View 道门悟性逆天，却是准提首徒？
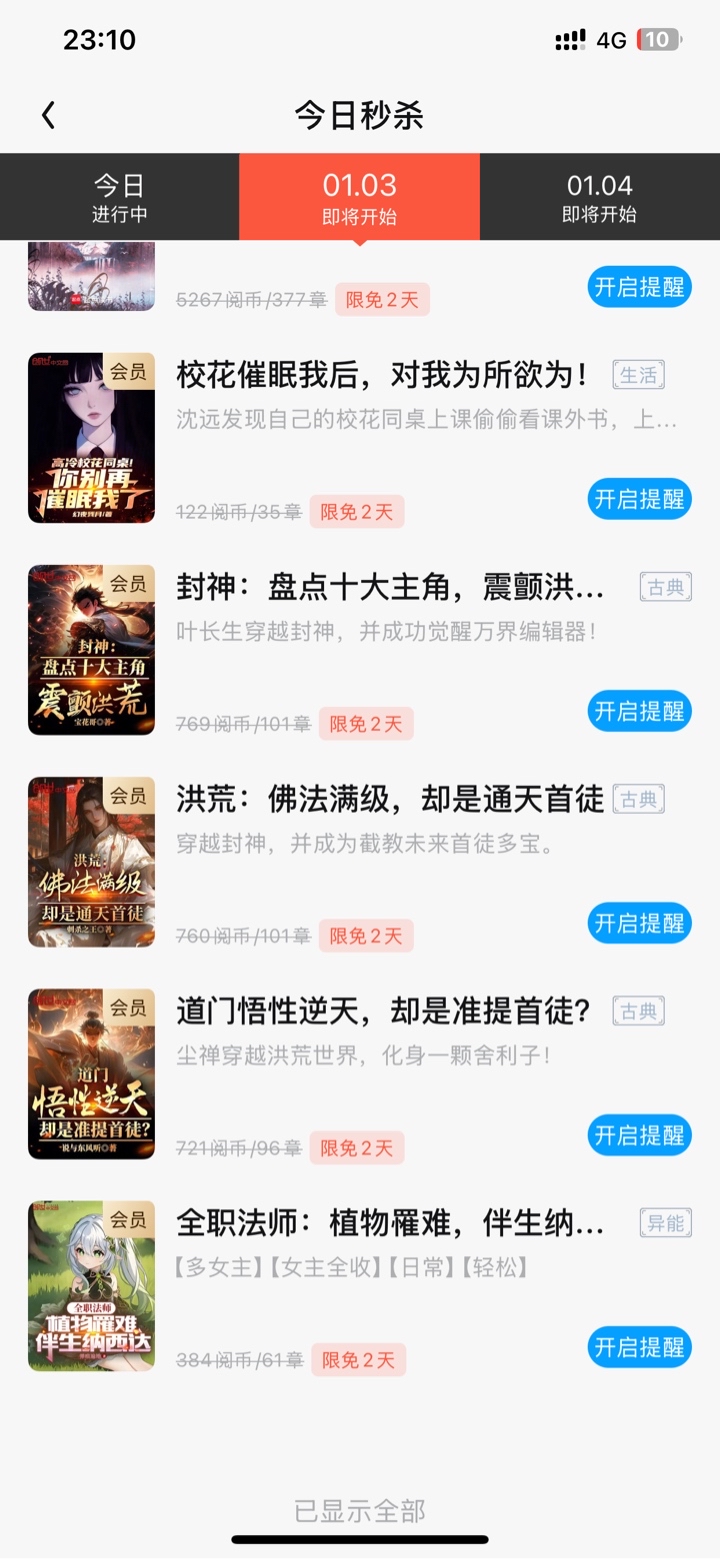 pyautogui.click(x=384, y=1012)
